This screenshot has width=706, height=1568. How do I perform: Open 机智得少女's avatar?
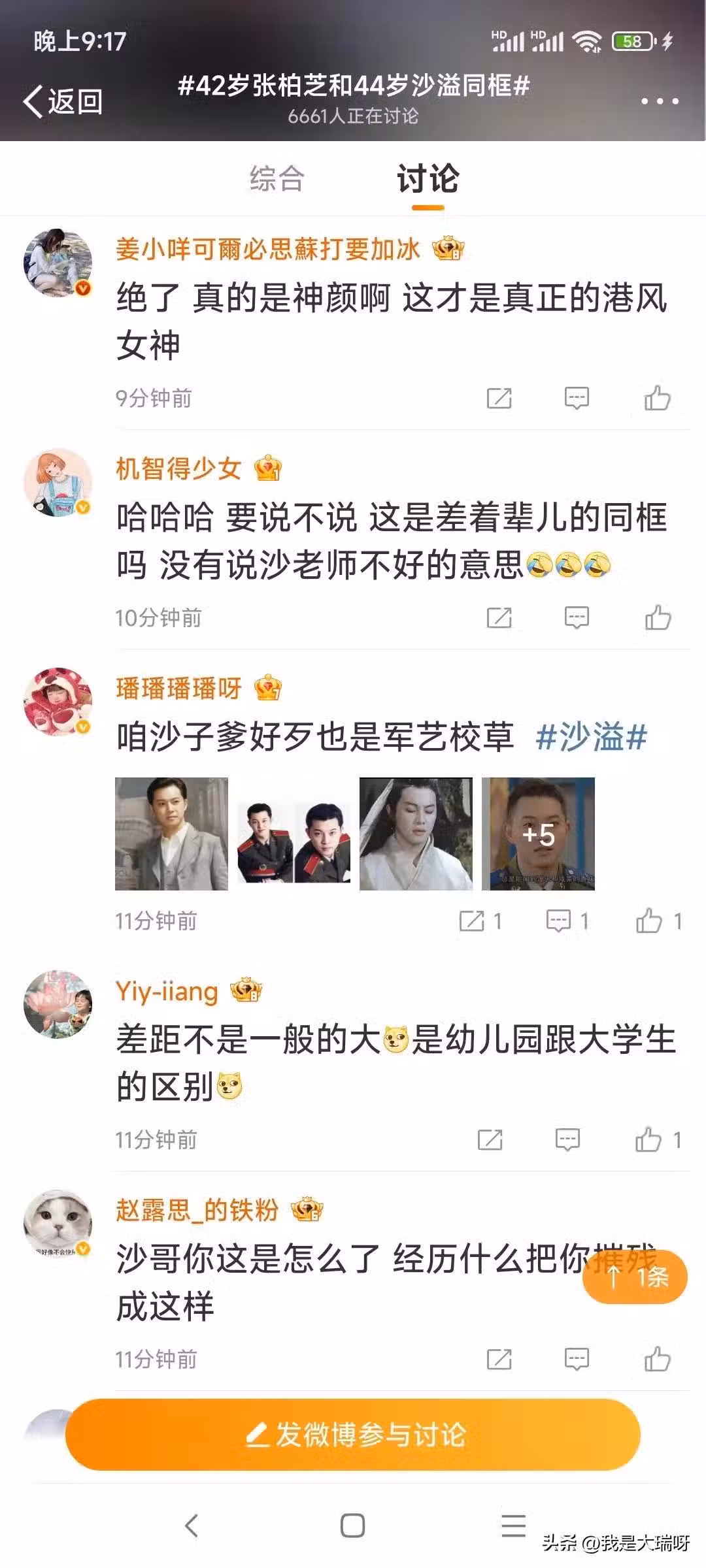tap(58, 482)
